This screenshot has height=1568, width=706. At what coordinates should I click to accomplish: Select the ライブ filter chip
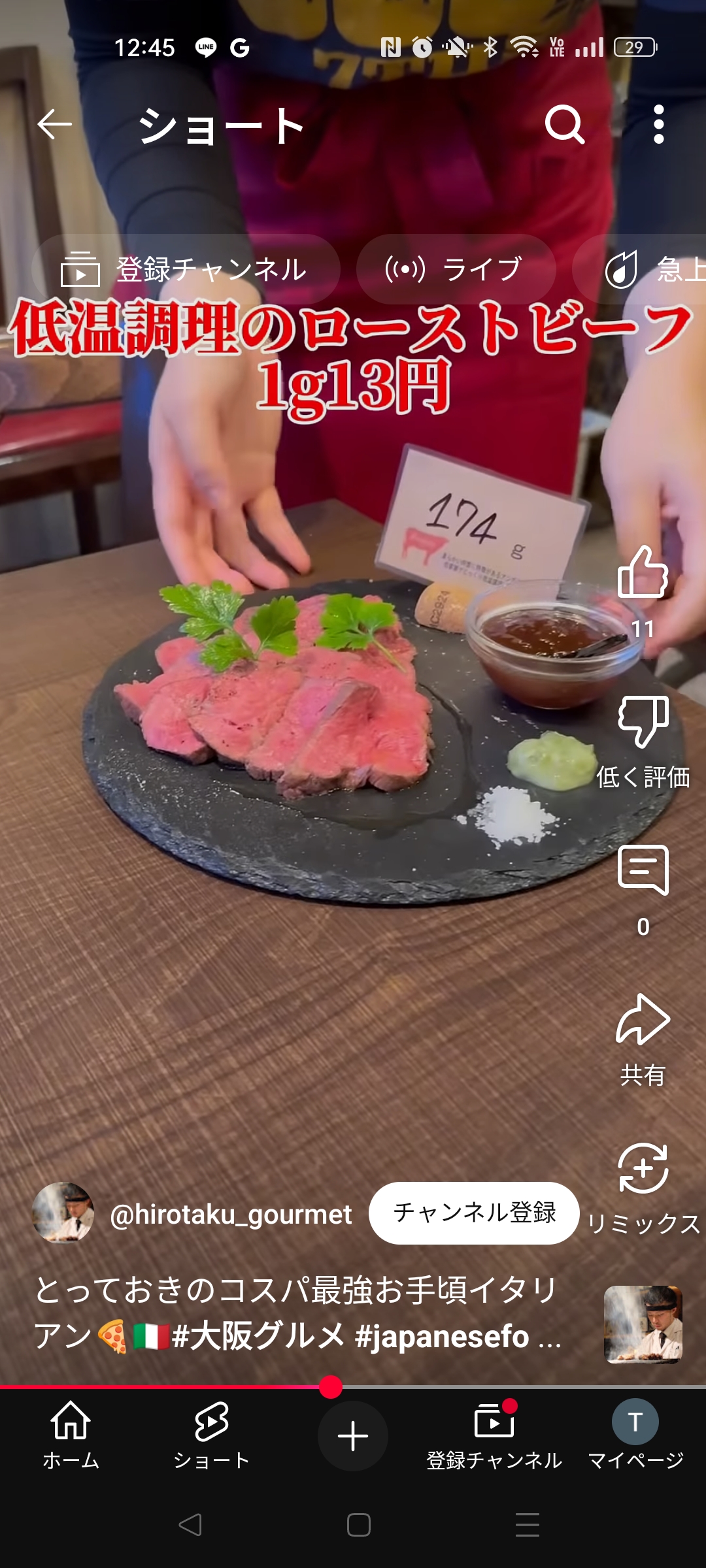[456, 269]
